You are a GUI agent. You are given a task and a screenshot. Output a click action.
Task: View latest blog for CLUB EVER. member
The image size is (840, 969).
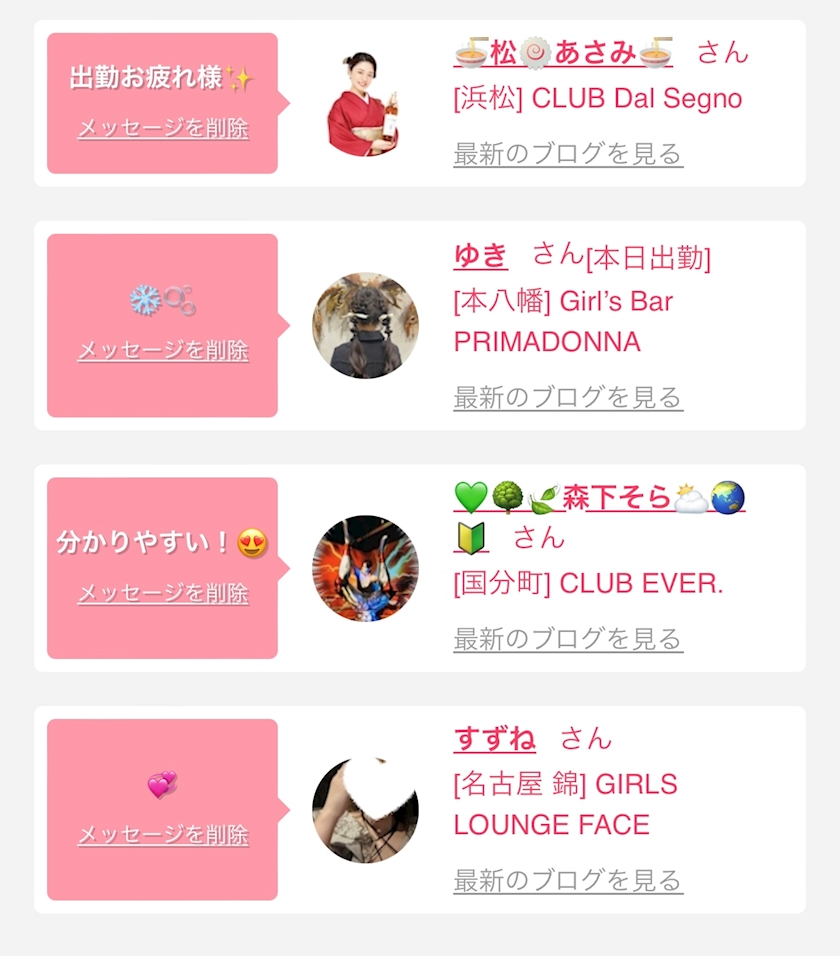(x=568, y=639)
